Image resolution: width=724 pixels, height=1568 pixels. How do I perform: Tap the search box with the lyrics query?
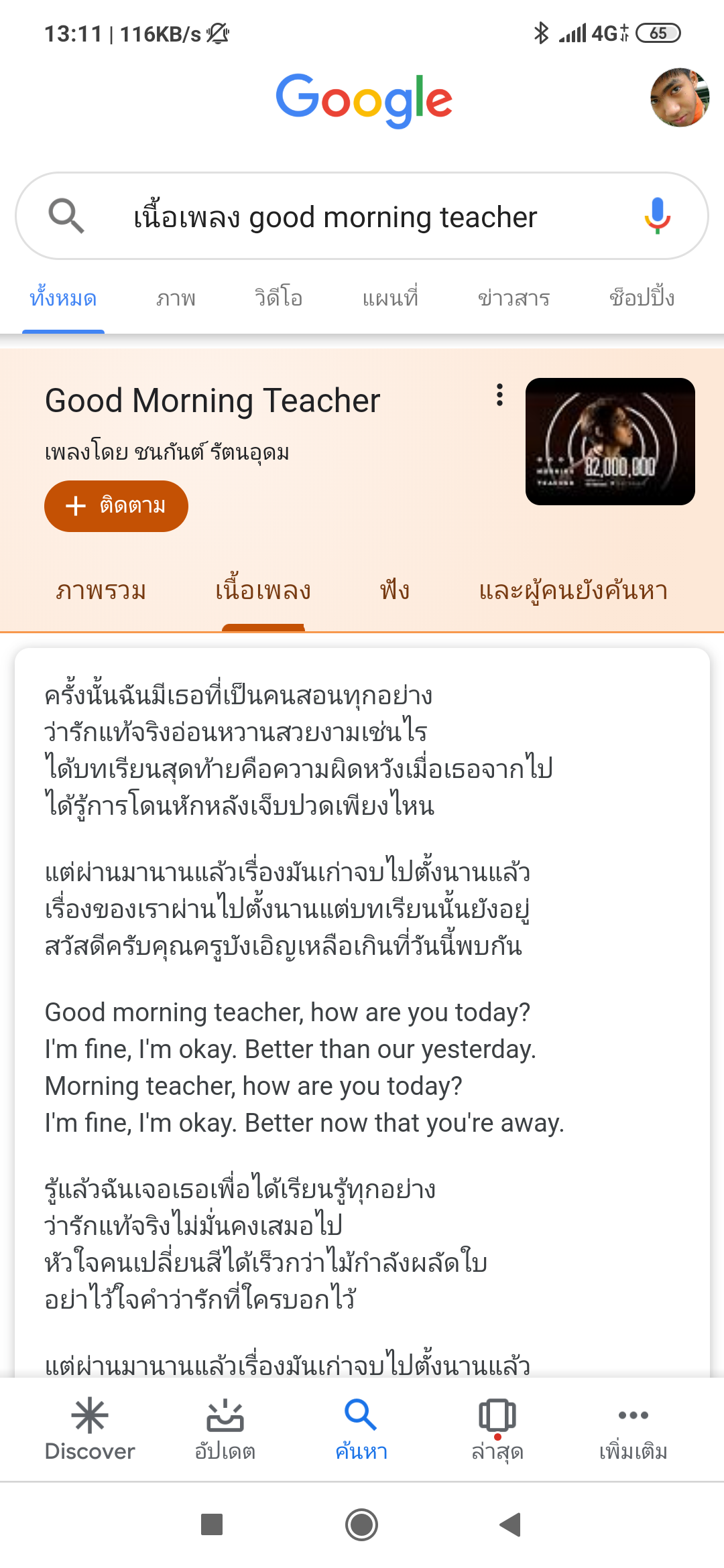362,216
